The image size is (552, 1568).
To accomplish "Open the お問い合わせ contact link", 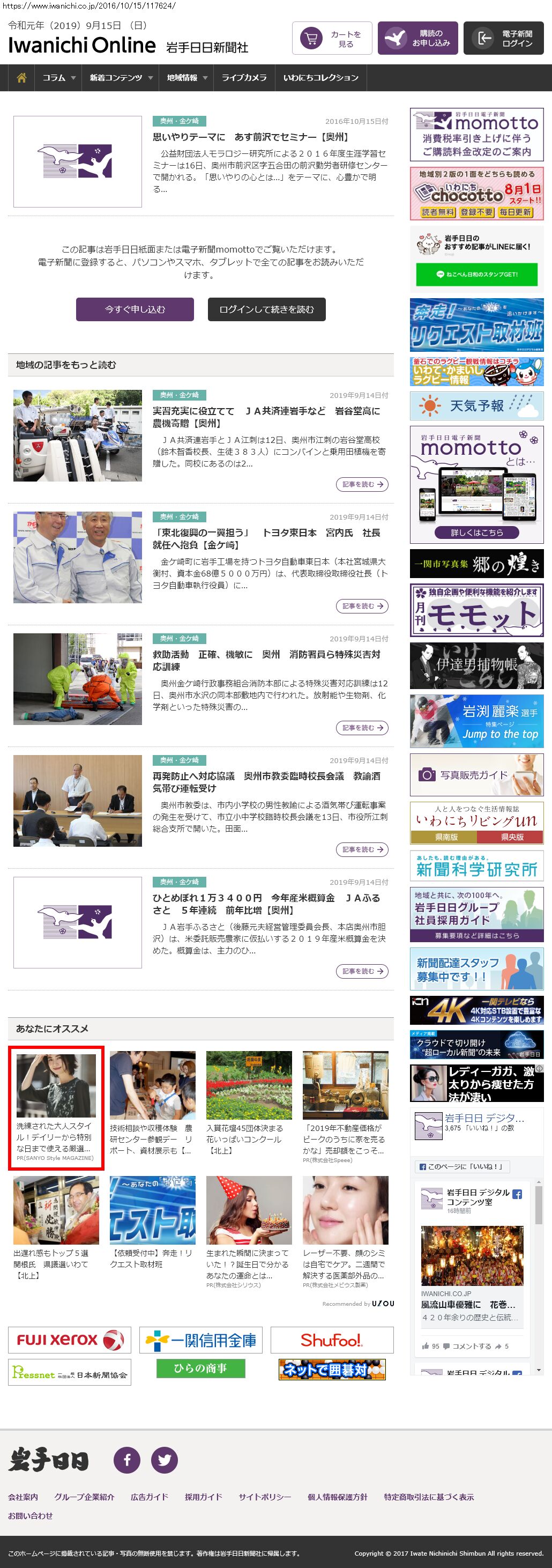I will (31, 1515).
